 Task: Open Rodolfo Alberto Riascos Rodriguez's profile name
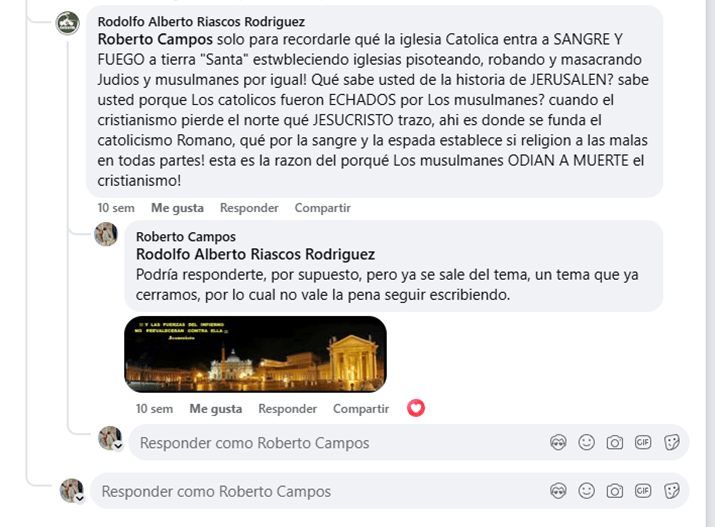point(201,21)
